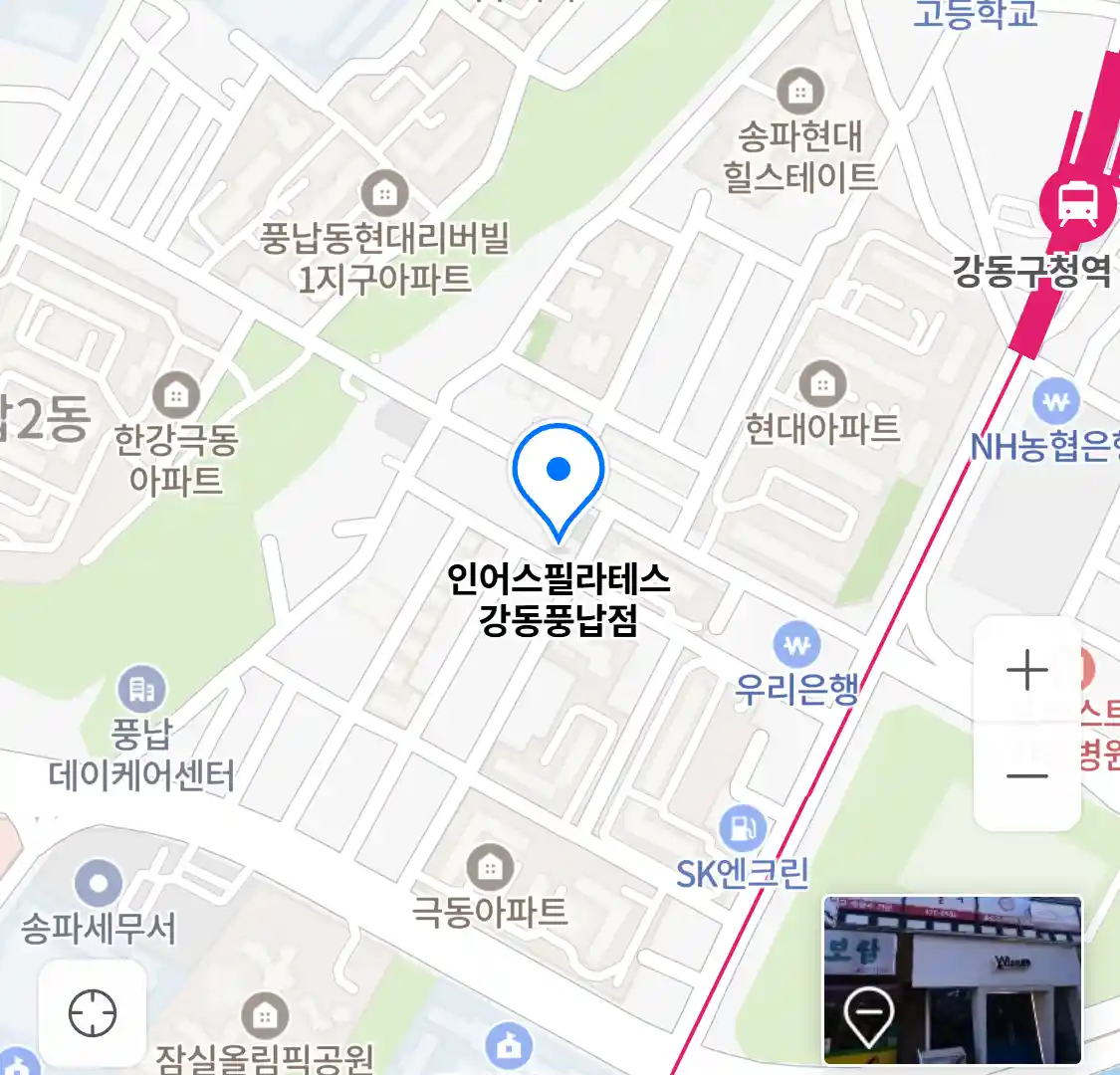Image resolution: width=1120 pixels, height=1075 pixels.
Task: Zoom out on the map
Action: click(x=1026, y=776)
